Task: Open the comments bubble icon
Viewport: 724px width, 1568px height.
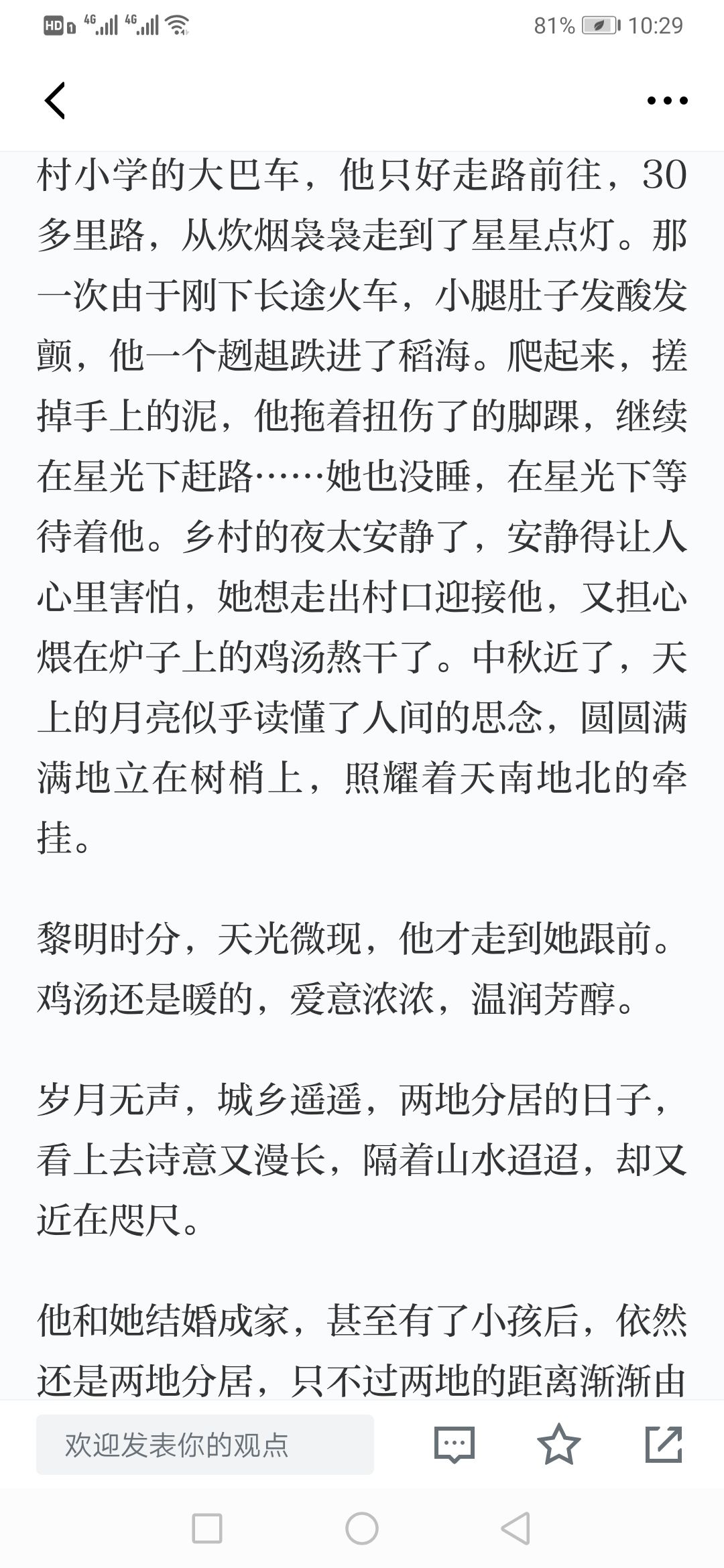Action: click(x=455, y=1445)
